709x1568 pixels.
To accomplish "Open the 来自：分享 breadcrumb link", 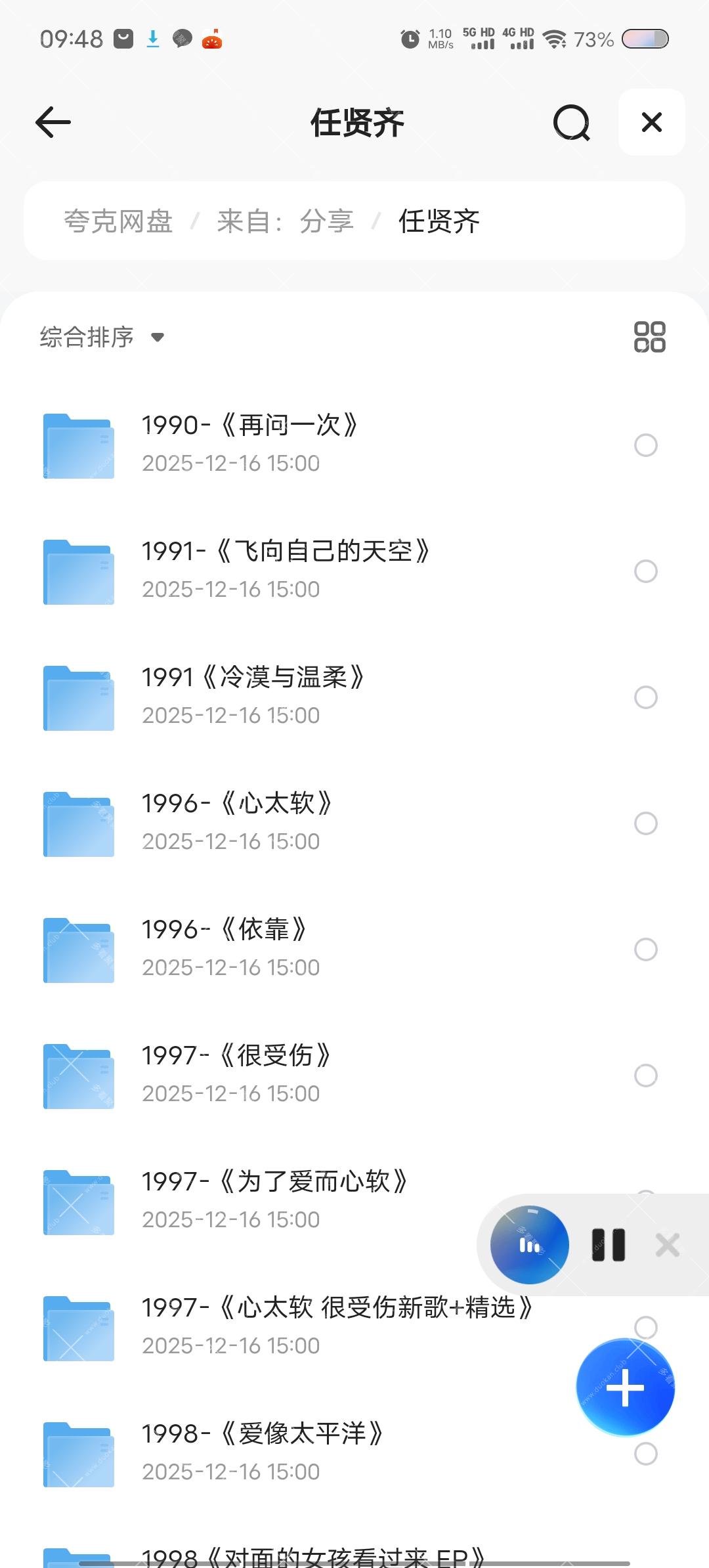I will coord(285,221).
